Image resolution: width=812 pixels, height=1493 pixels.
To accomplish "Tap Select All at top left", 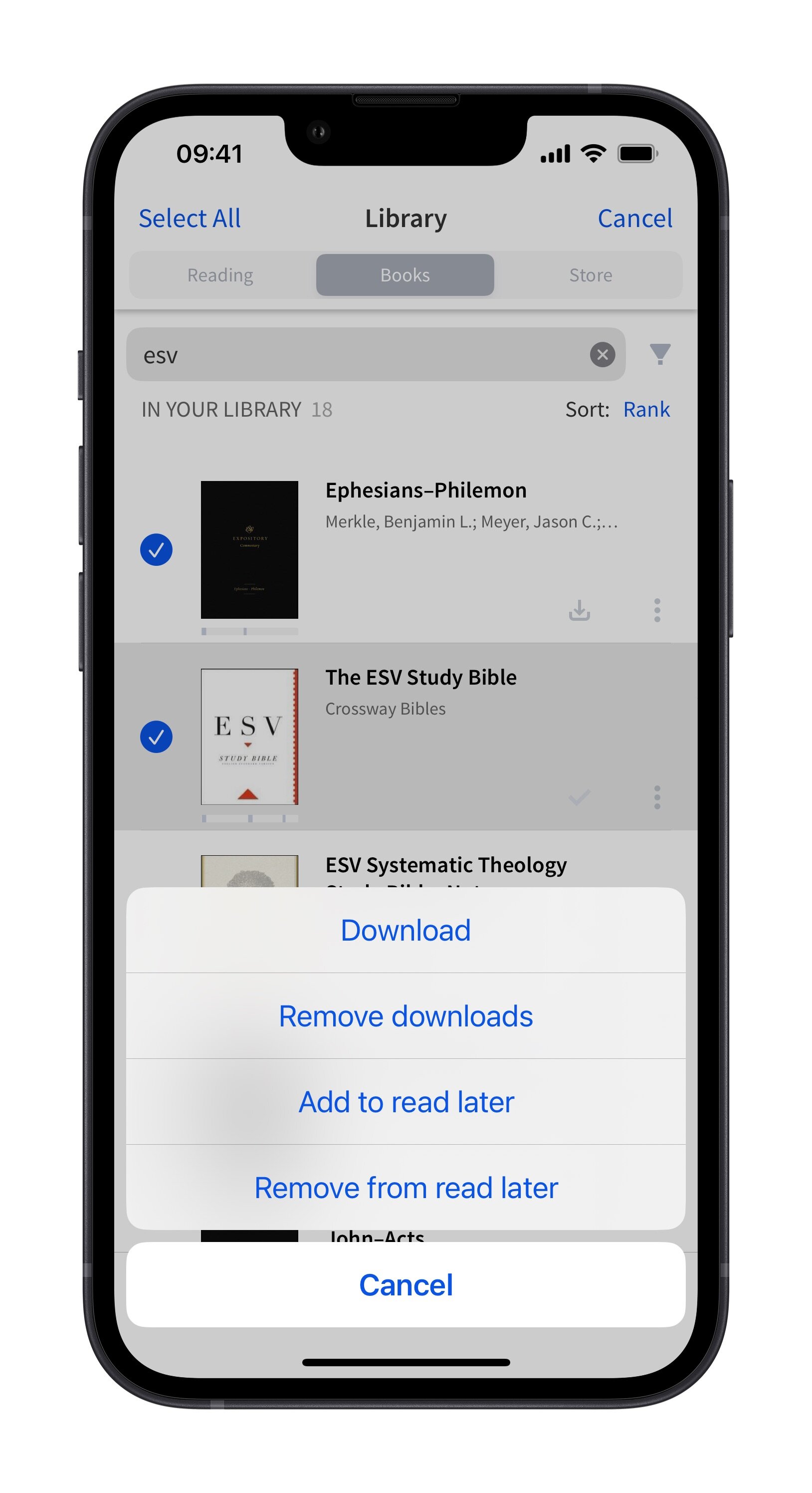I will click(190, 219).
